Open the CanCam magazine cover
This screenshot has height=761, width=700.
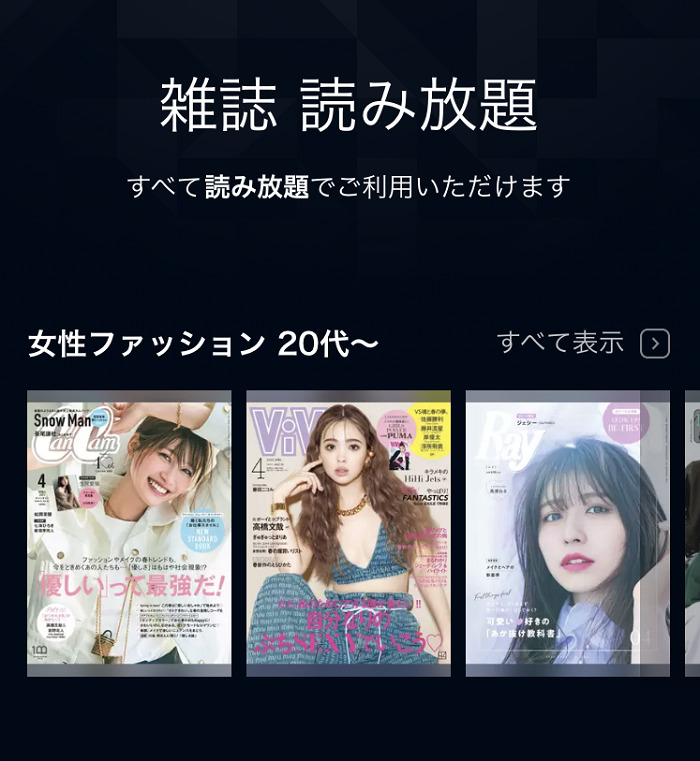[129, 533]
